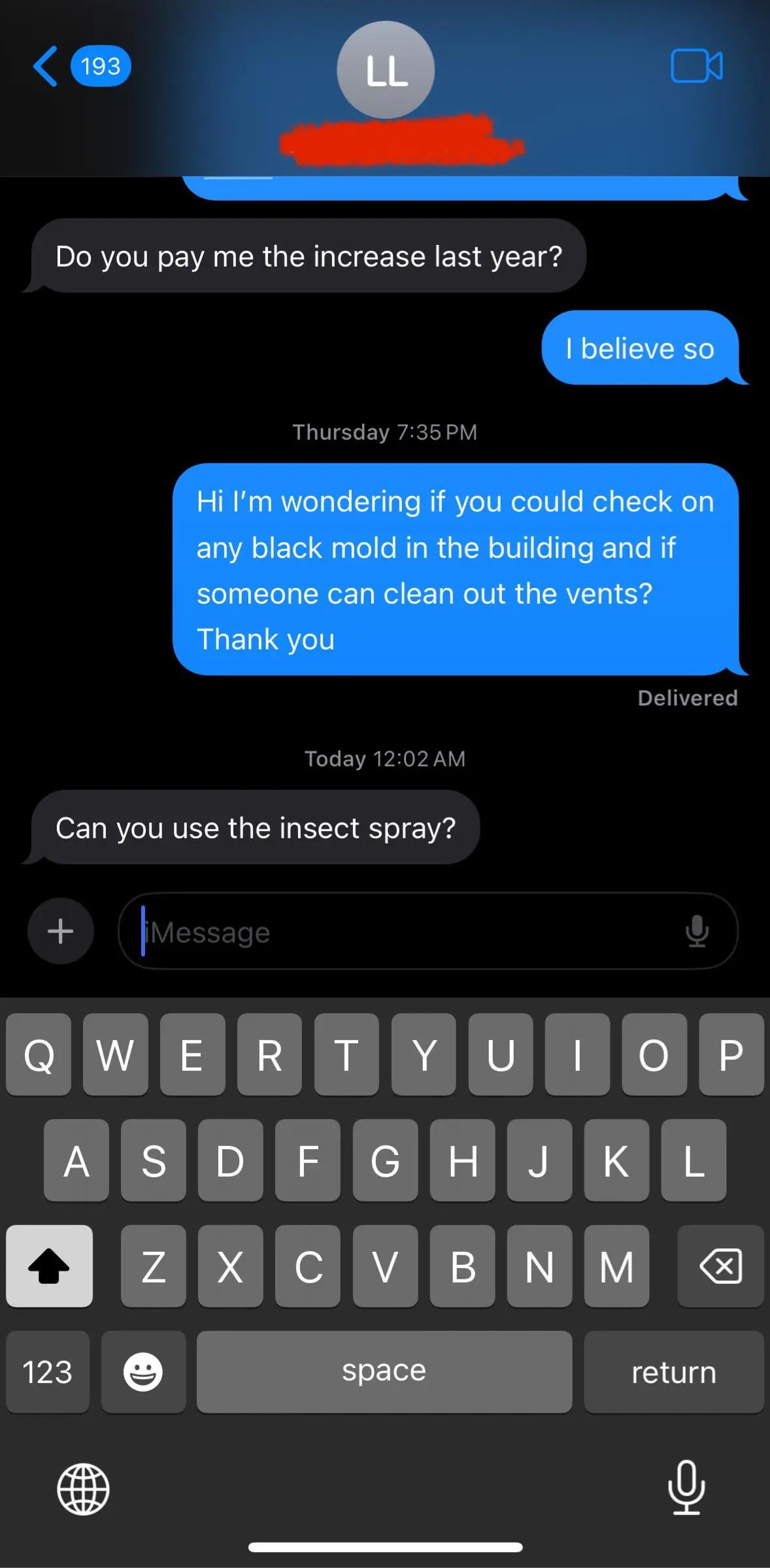Record an audio message in the text field
This screenshot has height=1568, width=770.
click(697, 932)
